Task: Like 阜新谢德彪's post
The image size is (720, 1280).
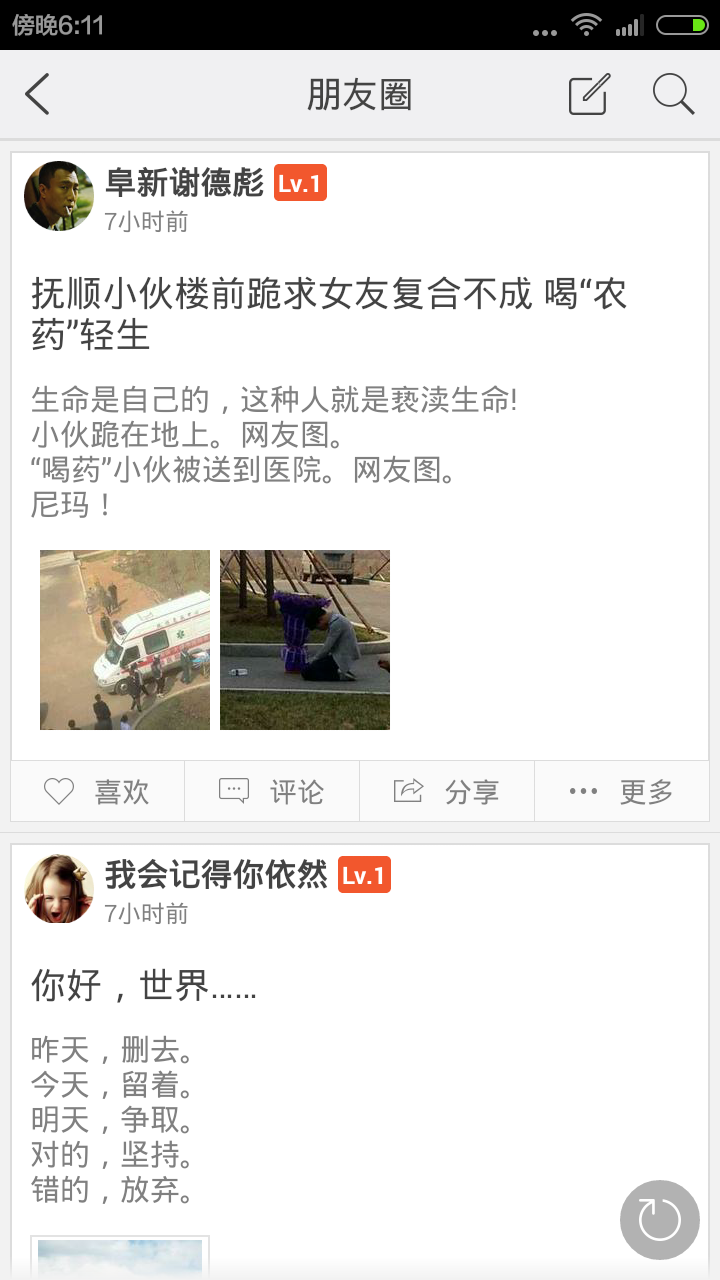Action: (x=98, y=792)
